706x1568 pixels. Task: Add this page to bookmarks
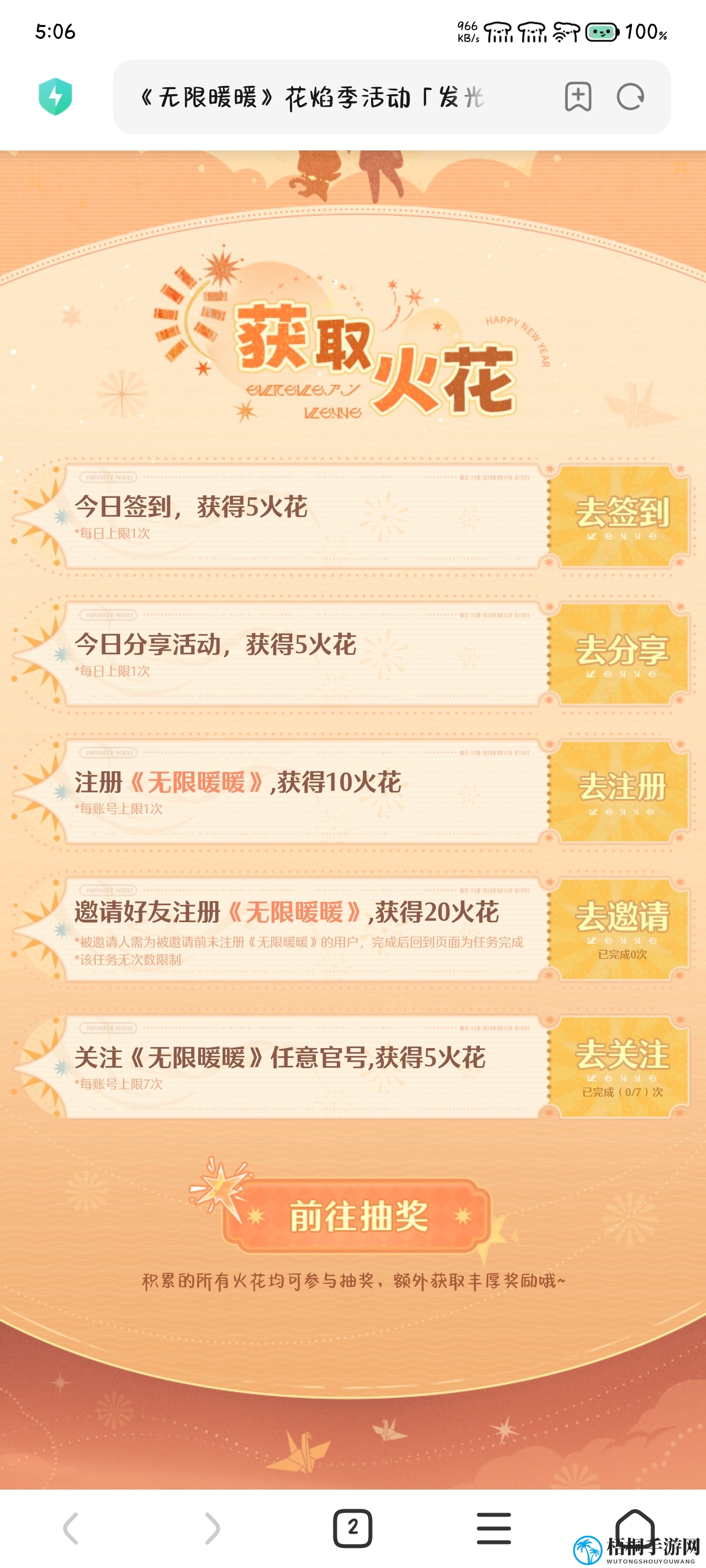click(578, 97)
